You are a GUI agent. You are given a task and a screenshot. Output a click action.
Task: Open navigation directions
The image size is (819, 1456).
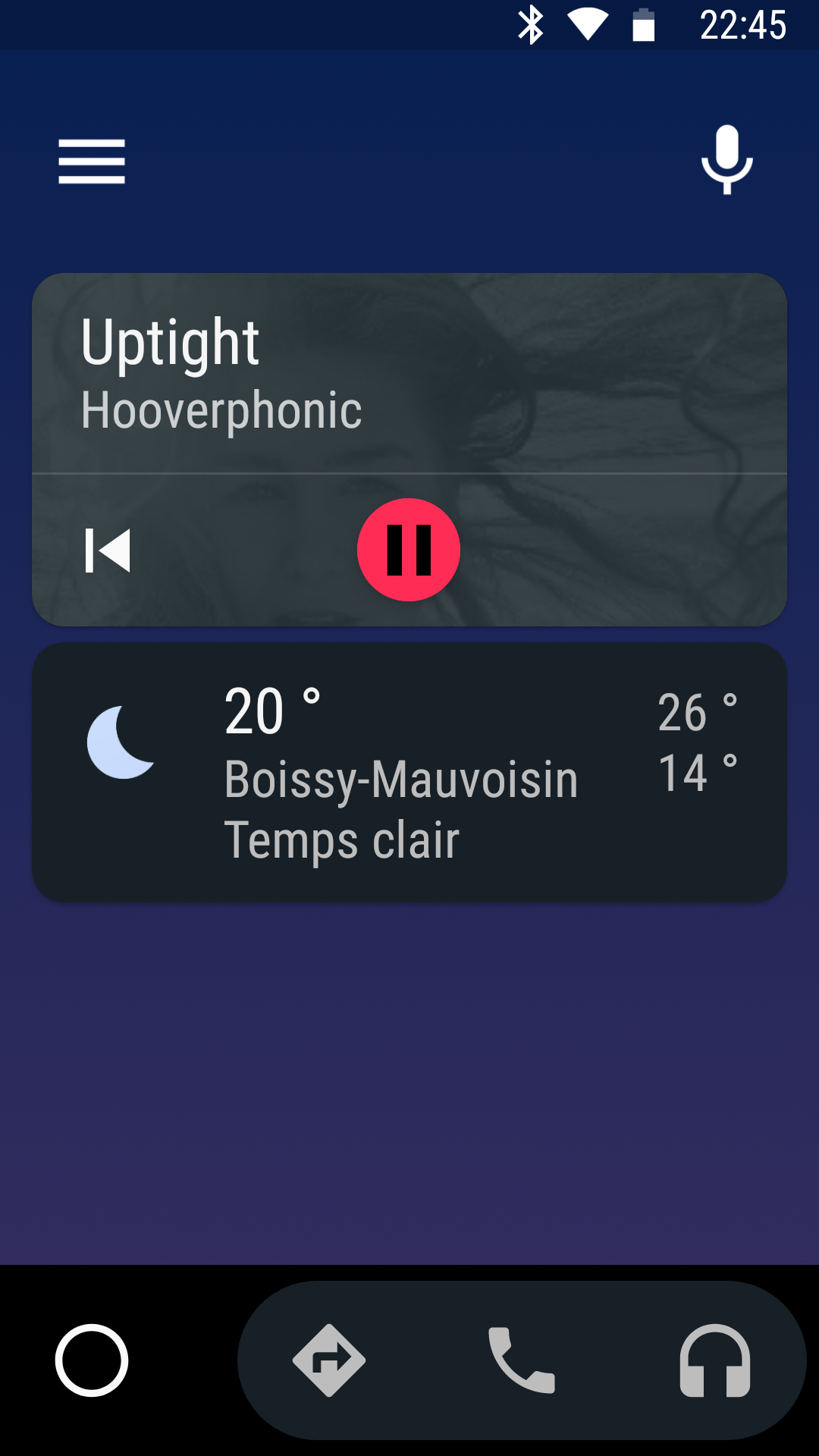[329, 1360]
